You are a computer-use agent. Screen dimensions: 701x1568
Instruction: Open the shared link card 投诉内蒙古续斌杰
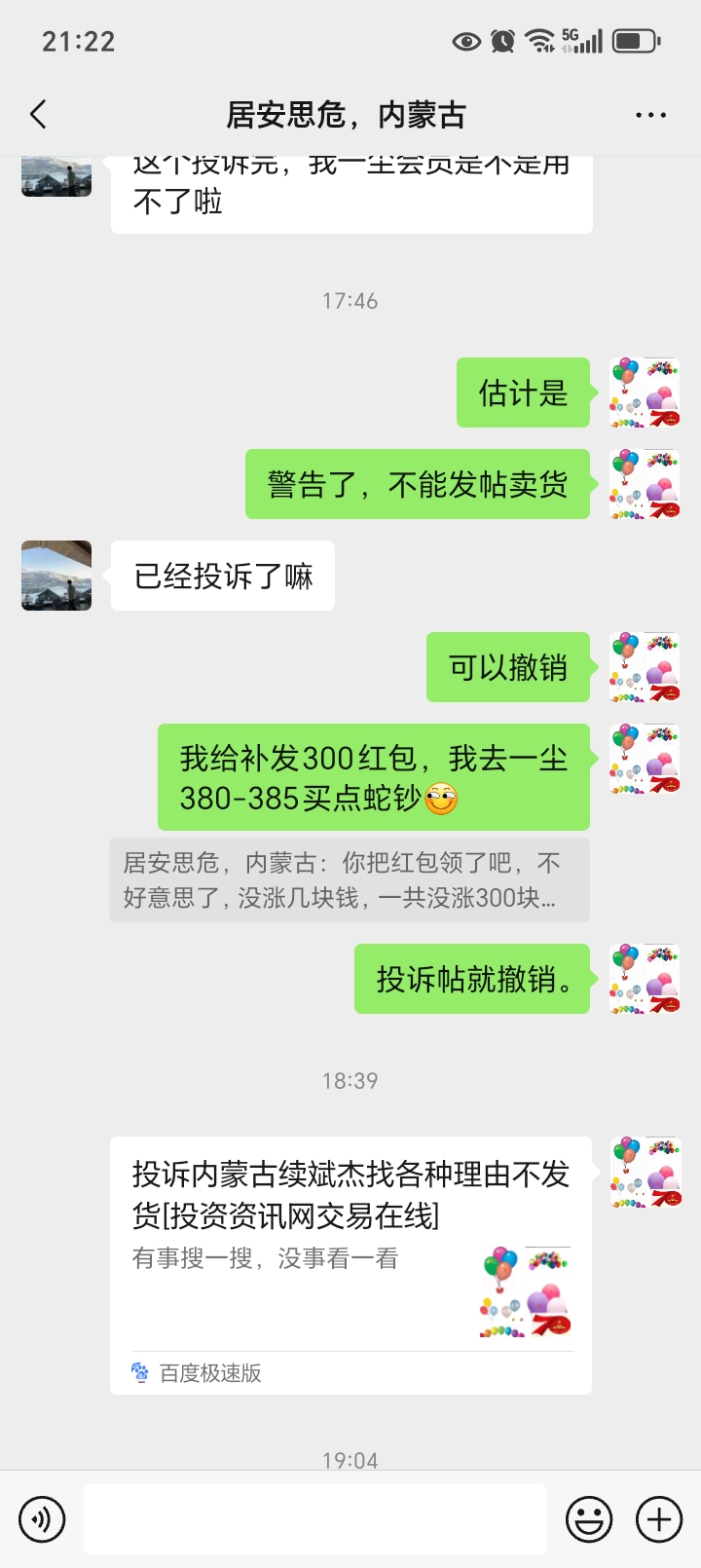351,1265
